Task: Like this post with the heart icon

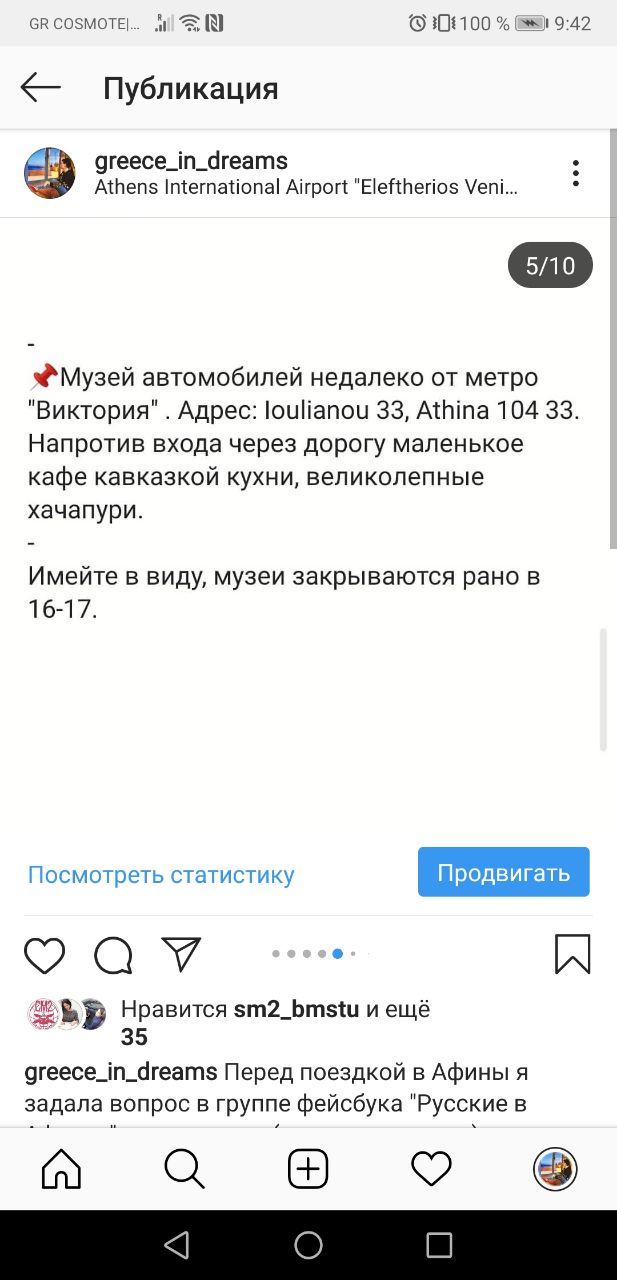Action: click(45, 955)
